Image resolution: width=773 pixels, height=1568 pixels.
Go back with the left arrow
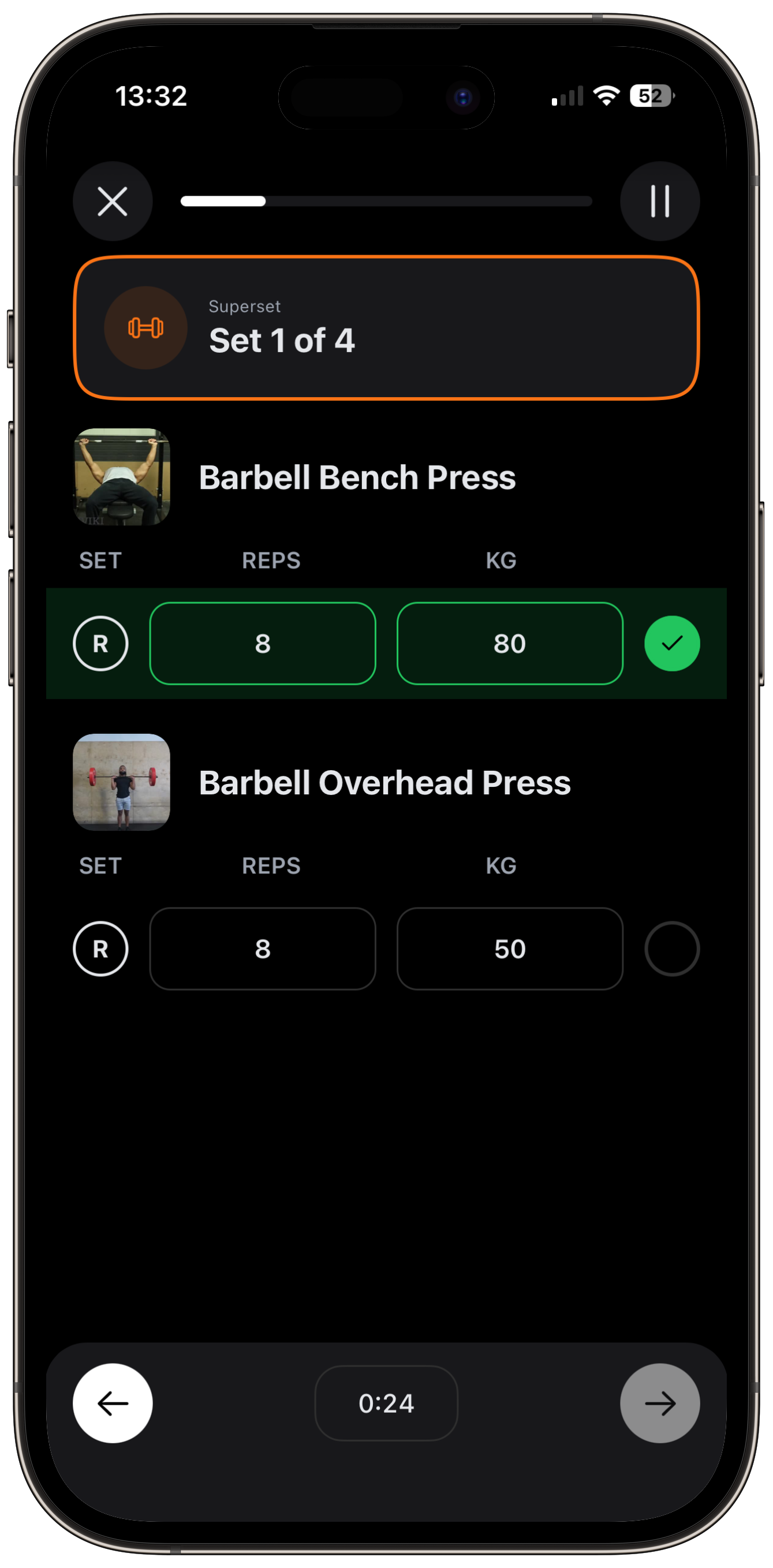coord(113,1403)
